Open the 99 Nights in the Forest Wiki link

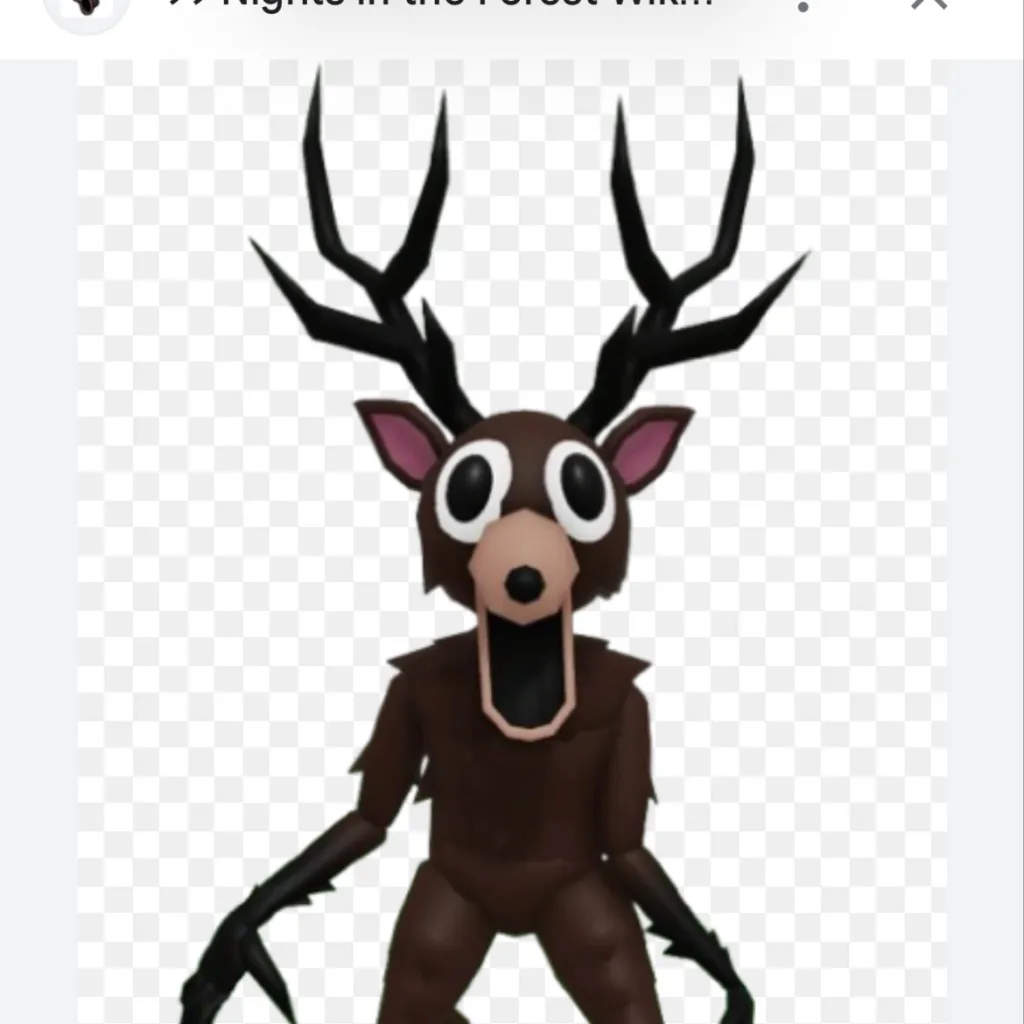tap(440, 5)
